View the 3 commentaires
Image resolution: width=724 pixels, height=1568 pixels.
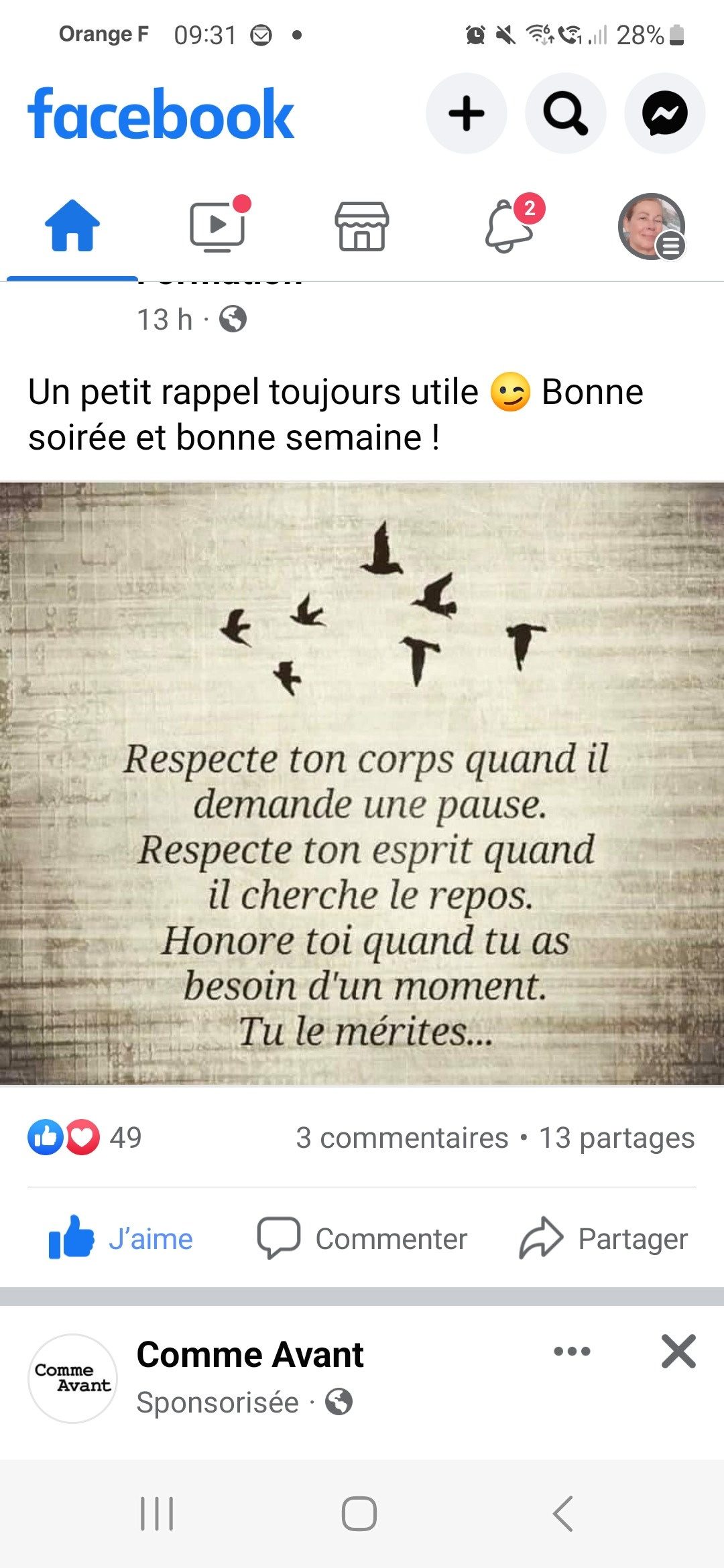point(402,1138)
